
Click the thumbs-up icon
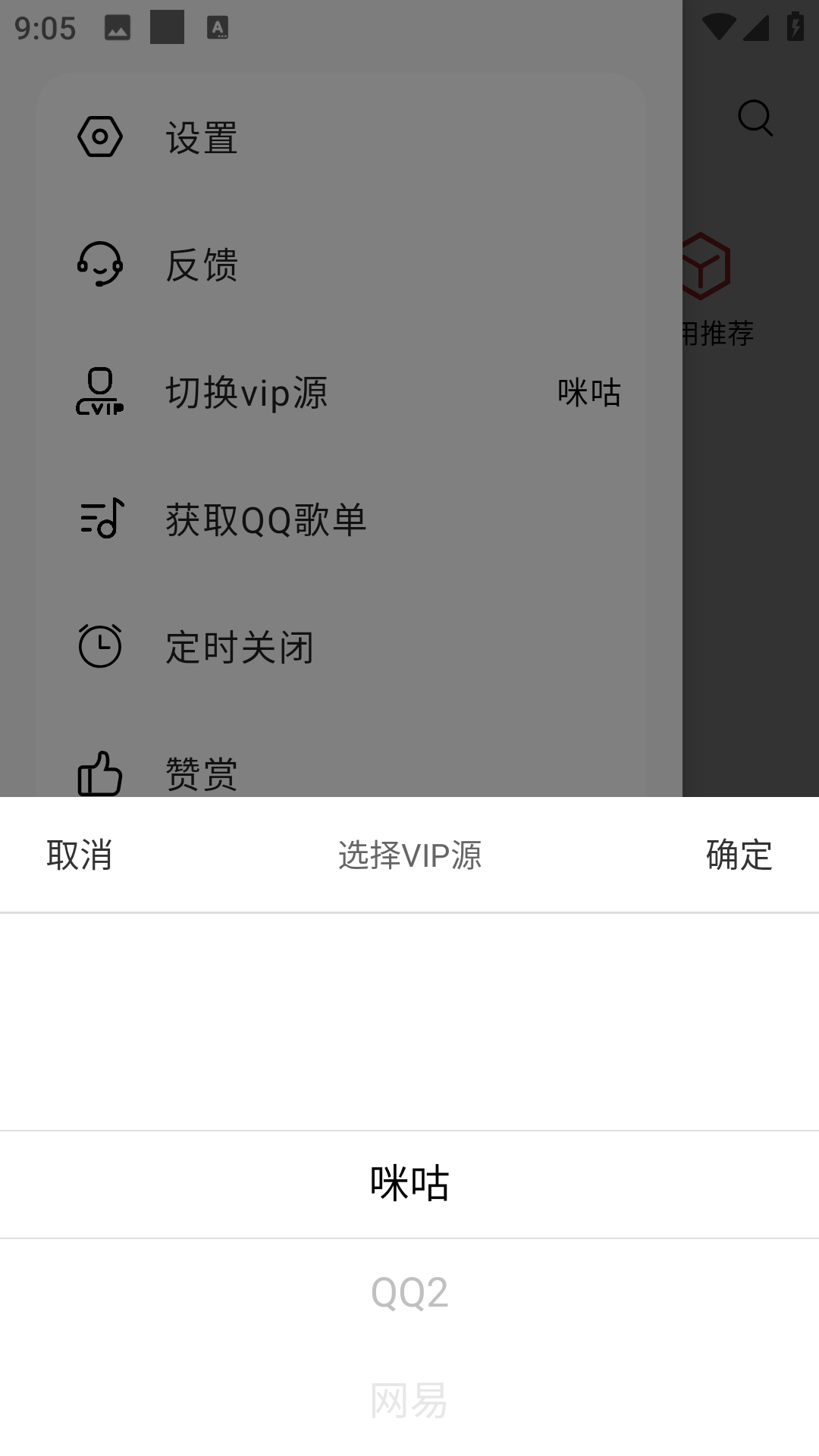[x=99, y=772]
